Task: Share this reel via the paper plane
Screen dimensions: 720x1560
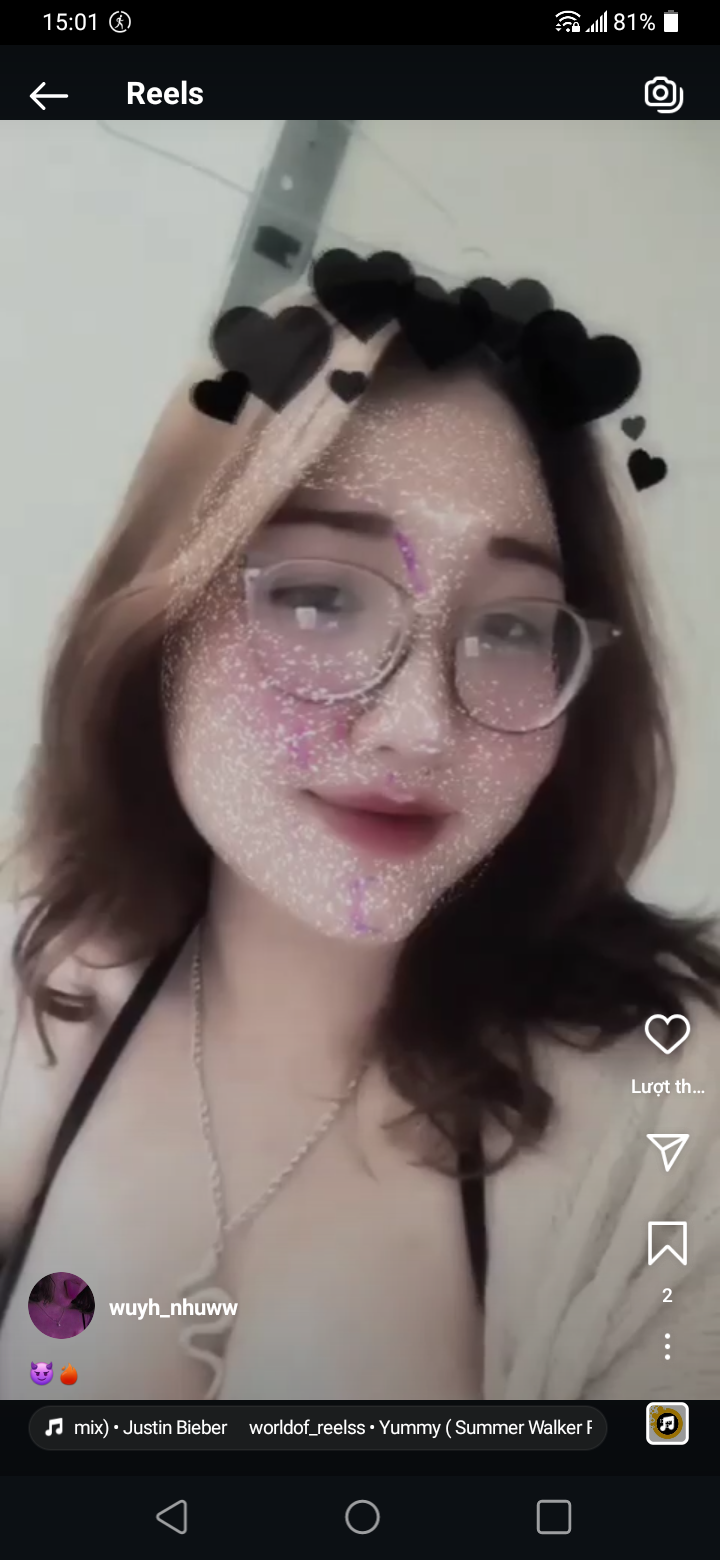Action: tap(667, 1151)
